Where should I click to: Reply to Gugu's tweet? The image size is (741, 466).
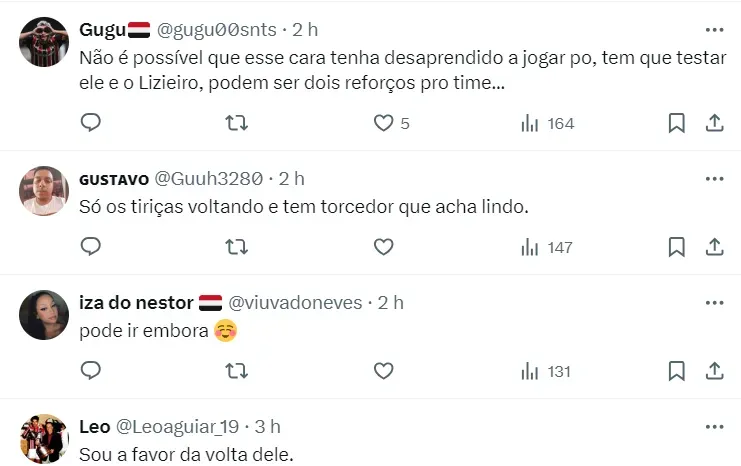point(91,123)
